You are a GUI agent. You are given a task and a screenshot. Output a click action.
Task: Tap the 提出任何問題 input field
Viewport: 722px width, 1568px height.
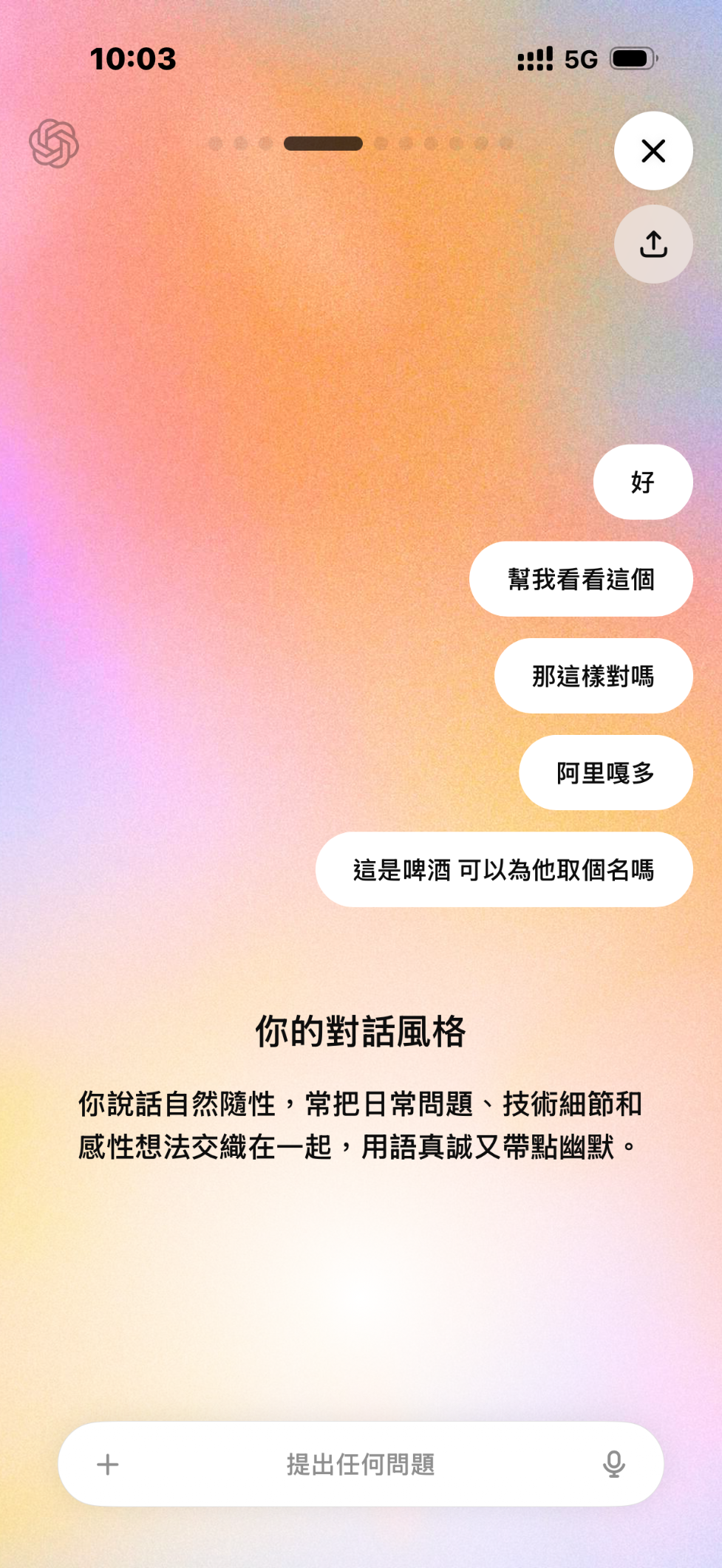point(361,1464)
